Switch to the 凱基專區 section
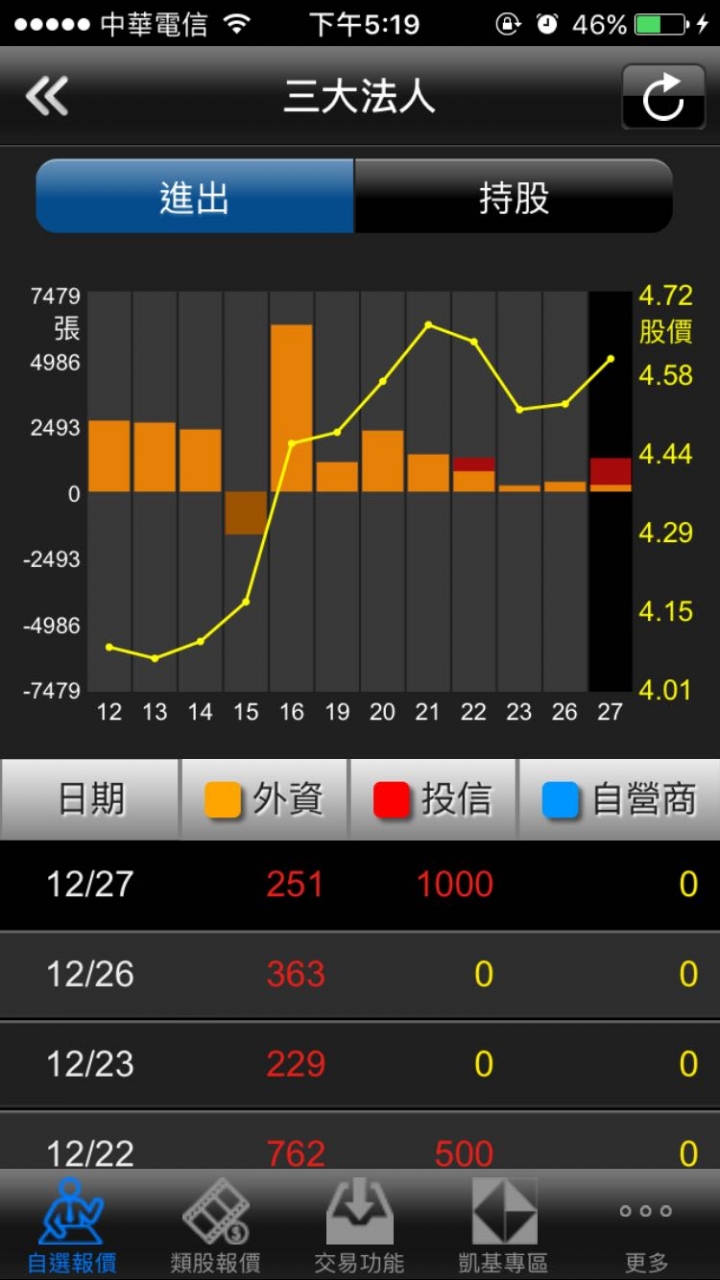Screen dimensions: 720x1280 (503, 1225)
